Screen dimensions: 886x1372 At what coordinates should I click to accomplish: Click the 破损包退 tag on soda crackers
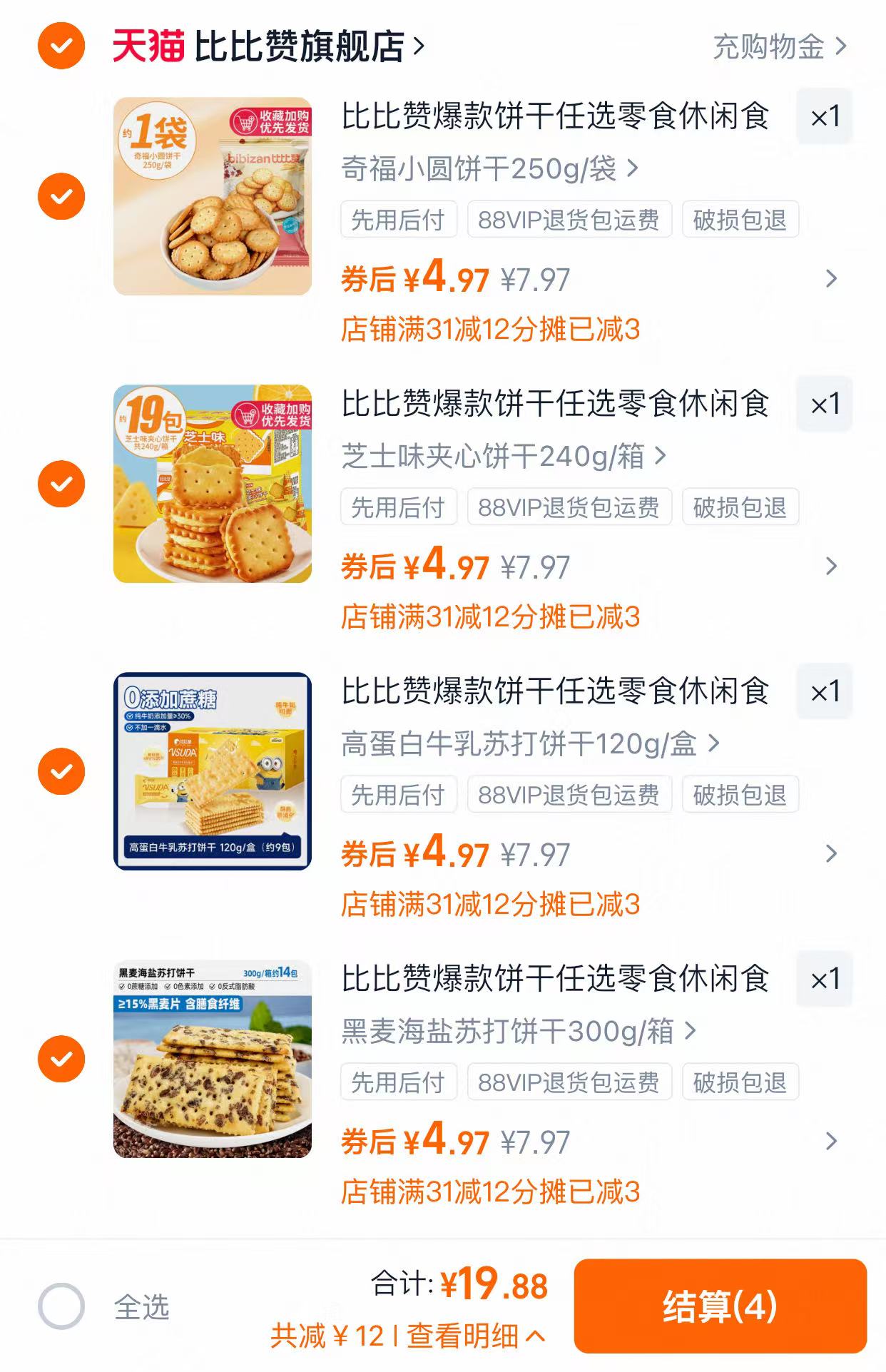[740, 795]
